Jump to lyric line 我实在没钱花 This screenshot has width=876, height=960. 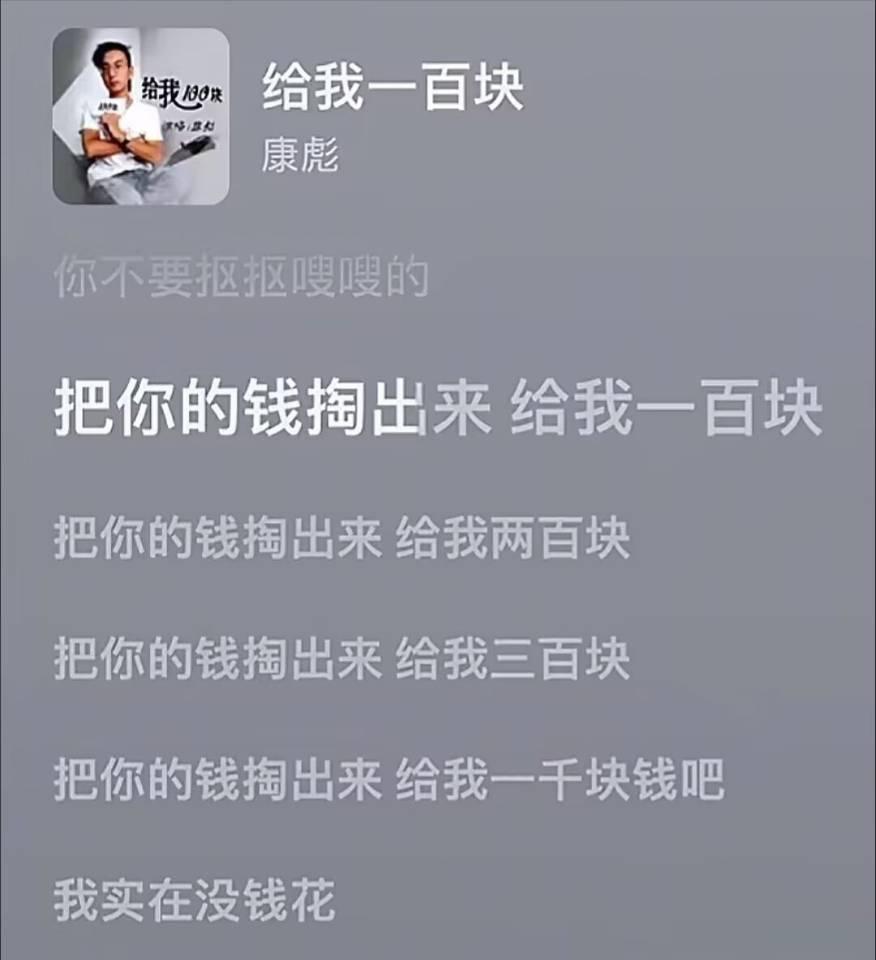click(x=194, y=900)
